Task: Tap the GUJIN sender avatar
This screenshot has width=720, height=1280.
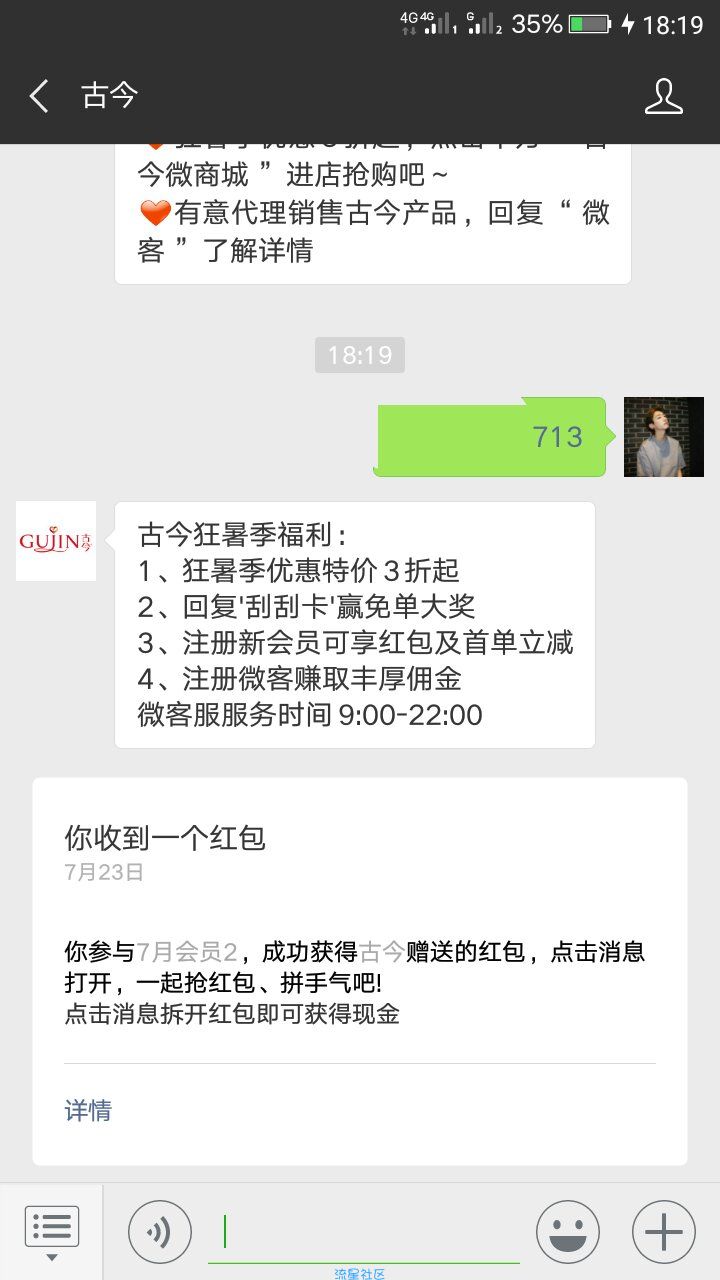Action: click(56, 541)
